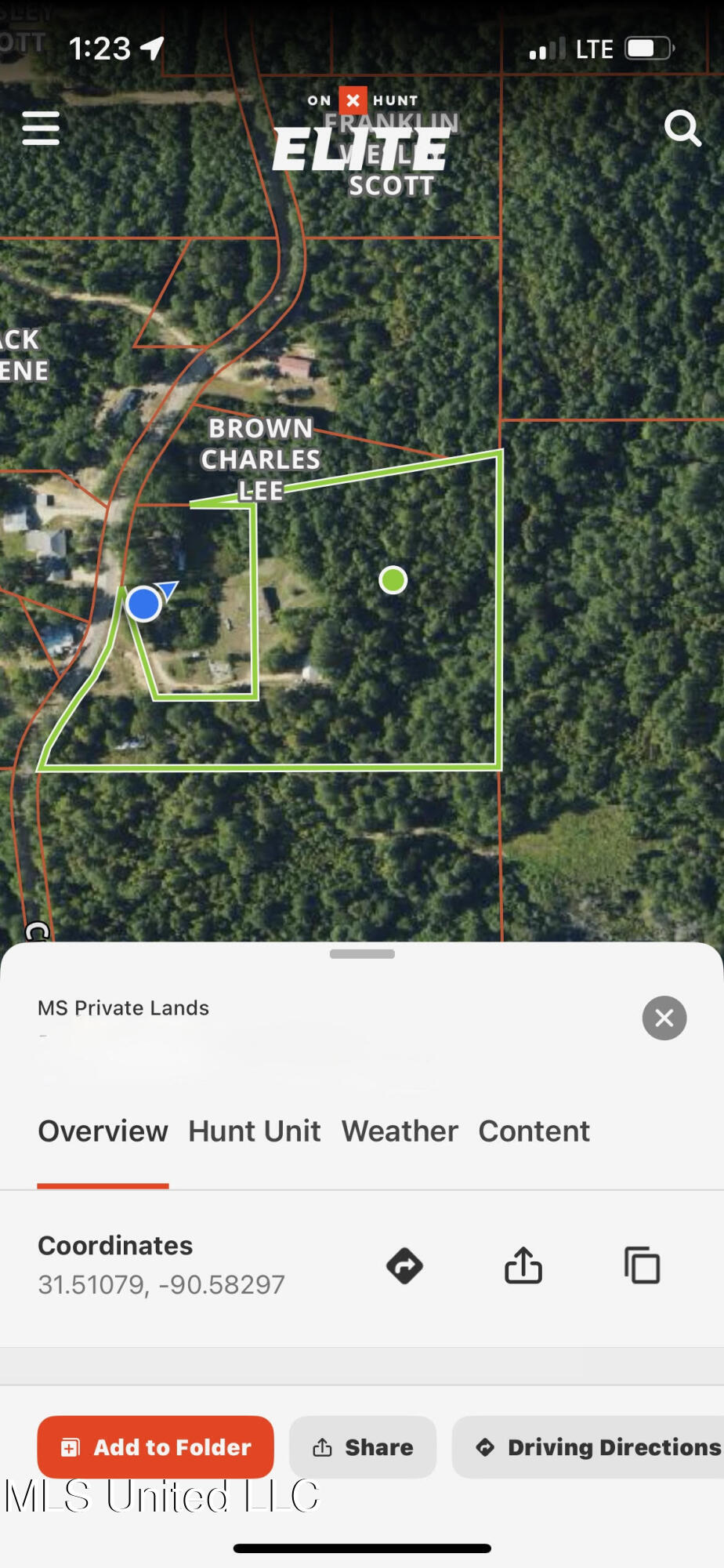
Task: Tap the Add to Folder button
Action: 155,1446
